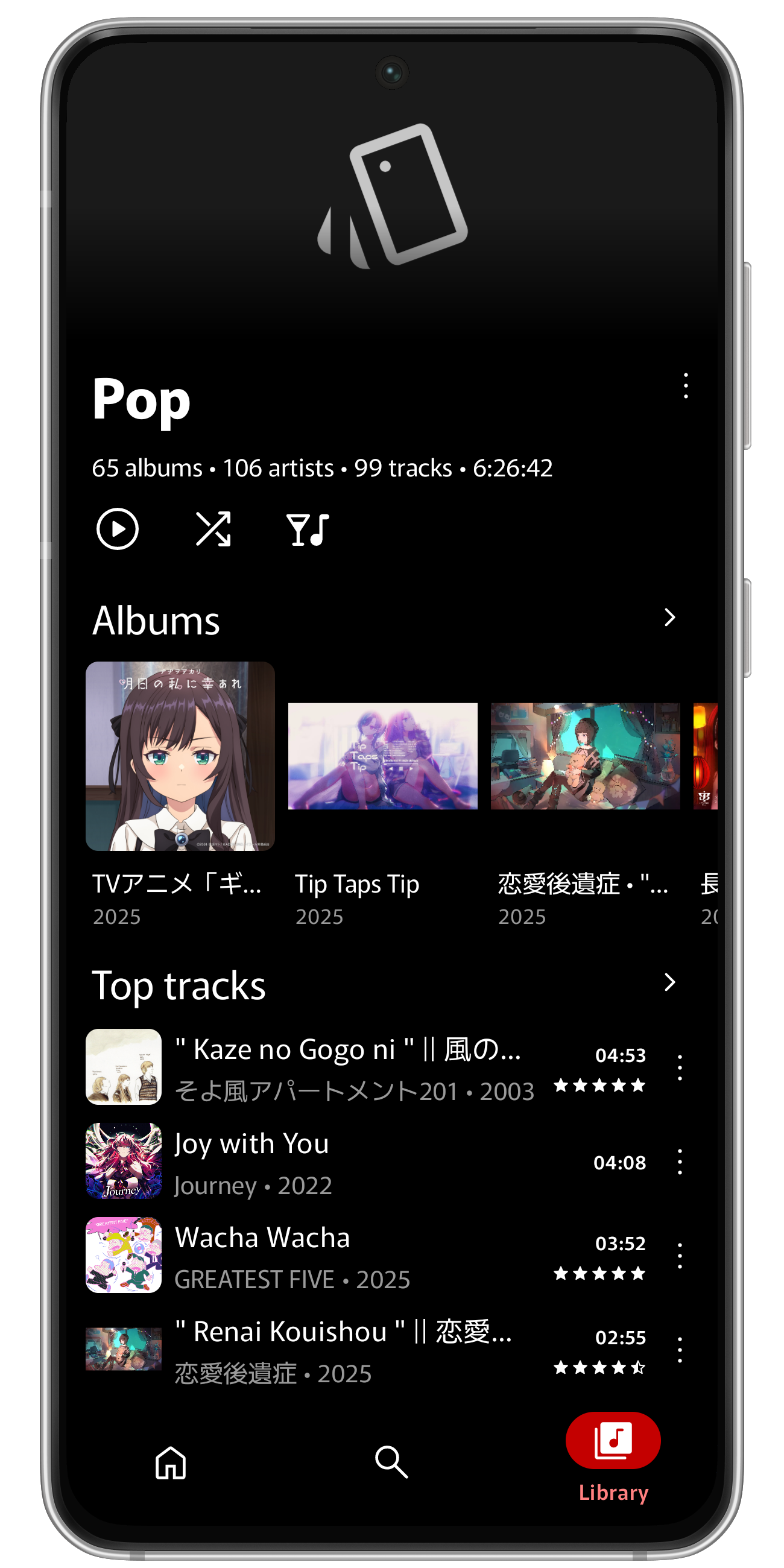Screen dimensions: 784x1568
Task: Shuffle the Pop genre tracks
Action: pyautogui.click(x=213, y=528)
